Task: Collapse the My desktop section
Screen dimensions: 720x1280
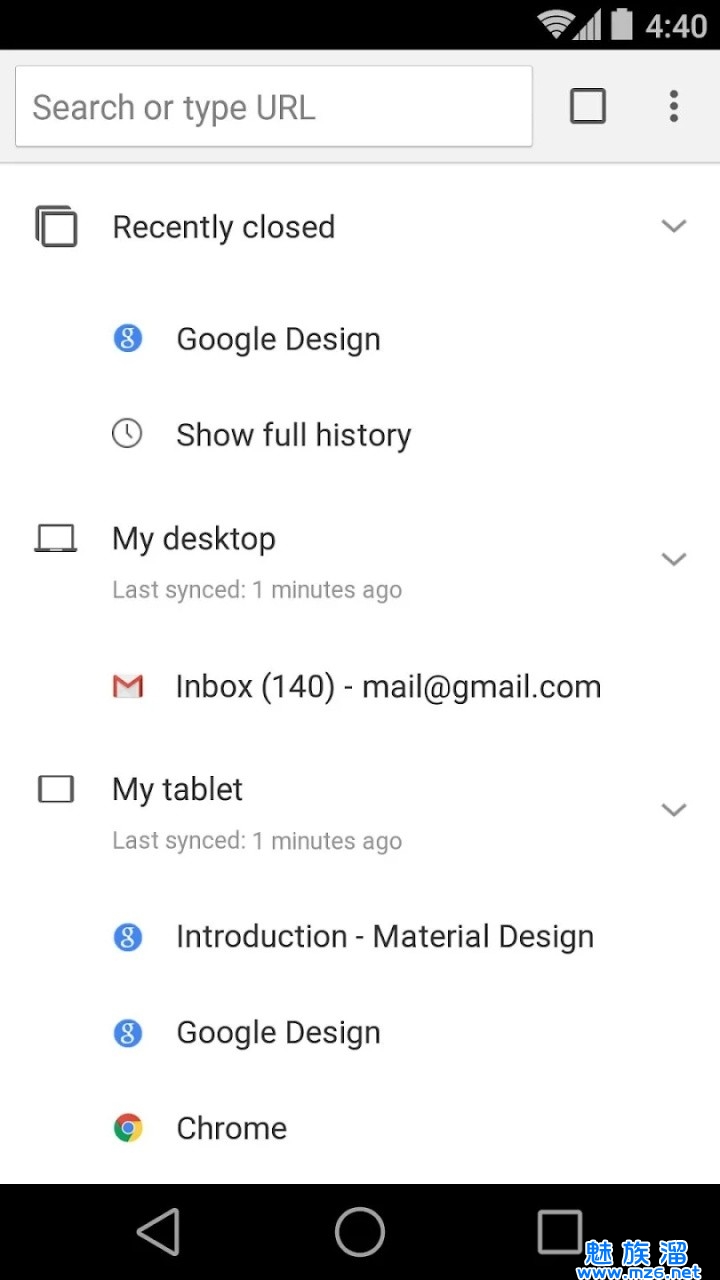Action: [674, 559]
